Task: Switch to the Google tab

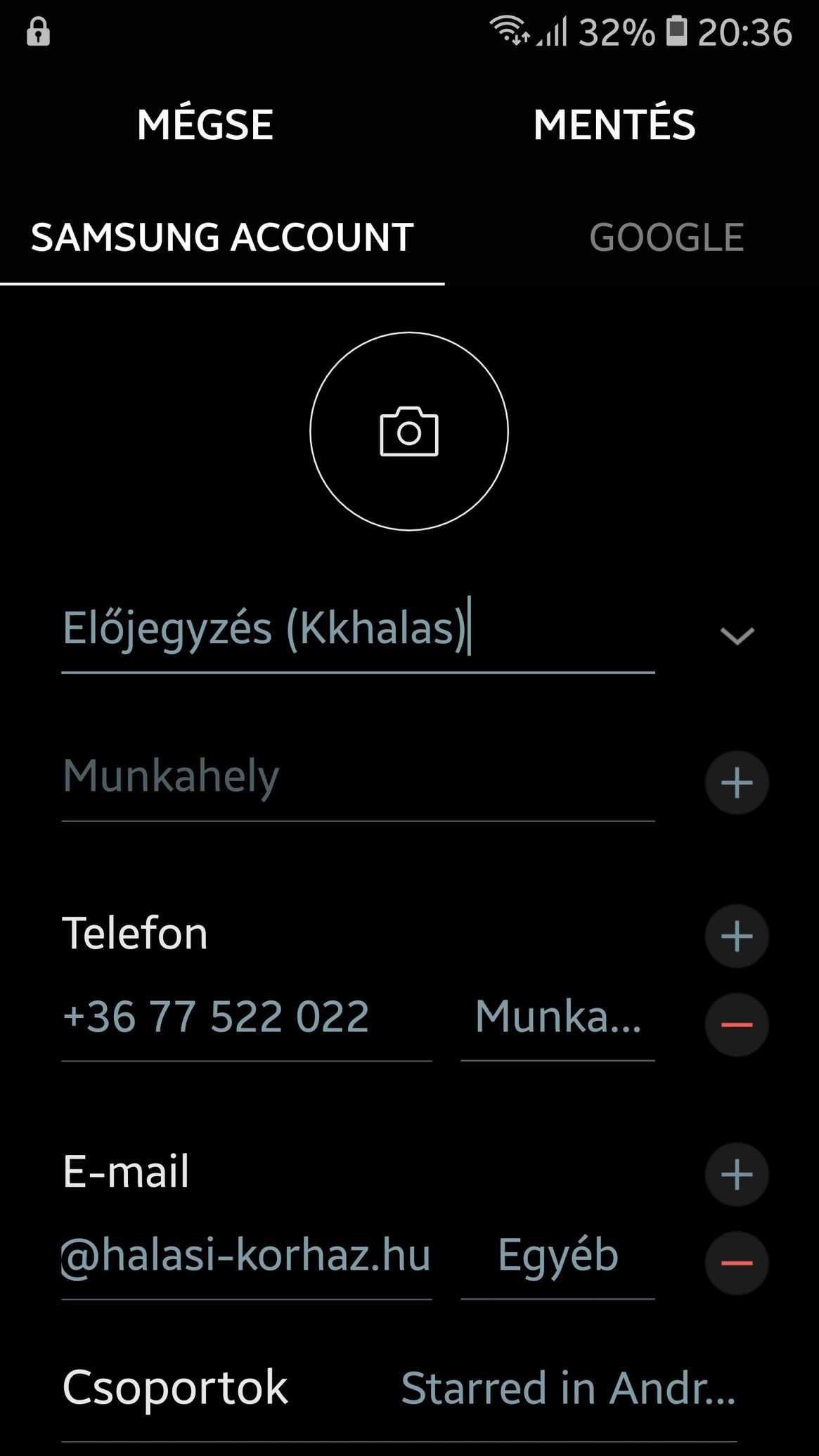Action: (666, 237)
